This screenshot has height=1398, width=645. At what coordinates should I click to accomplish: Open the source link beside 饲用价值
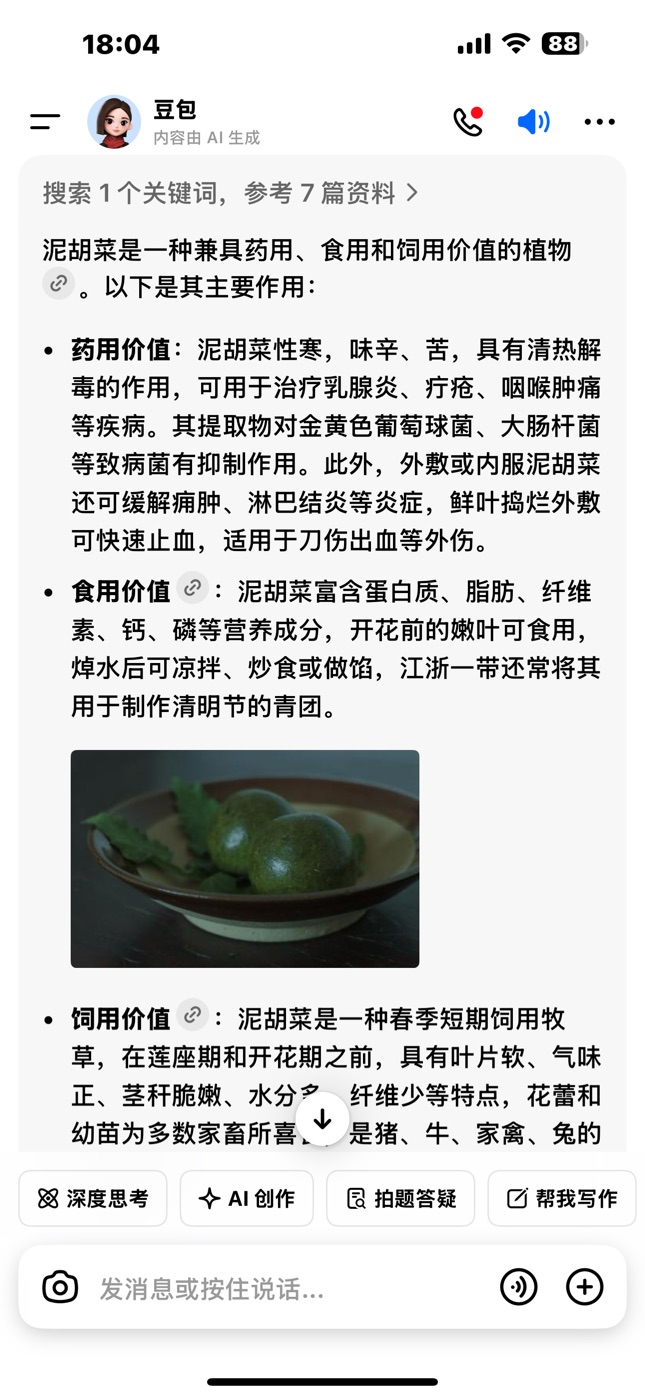tap(192, 1016)
